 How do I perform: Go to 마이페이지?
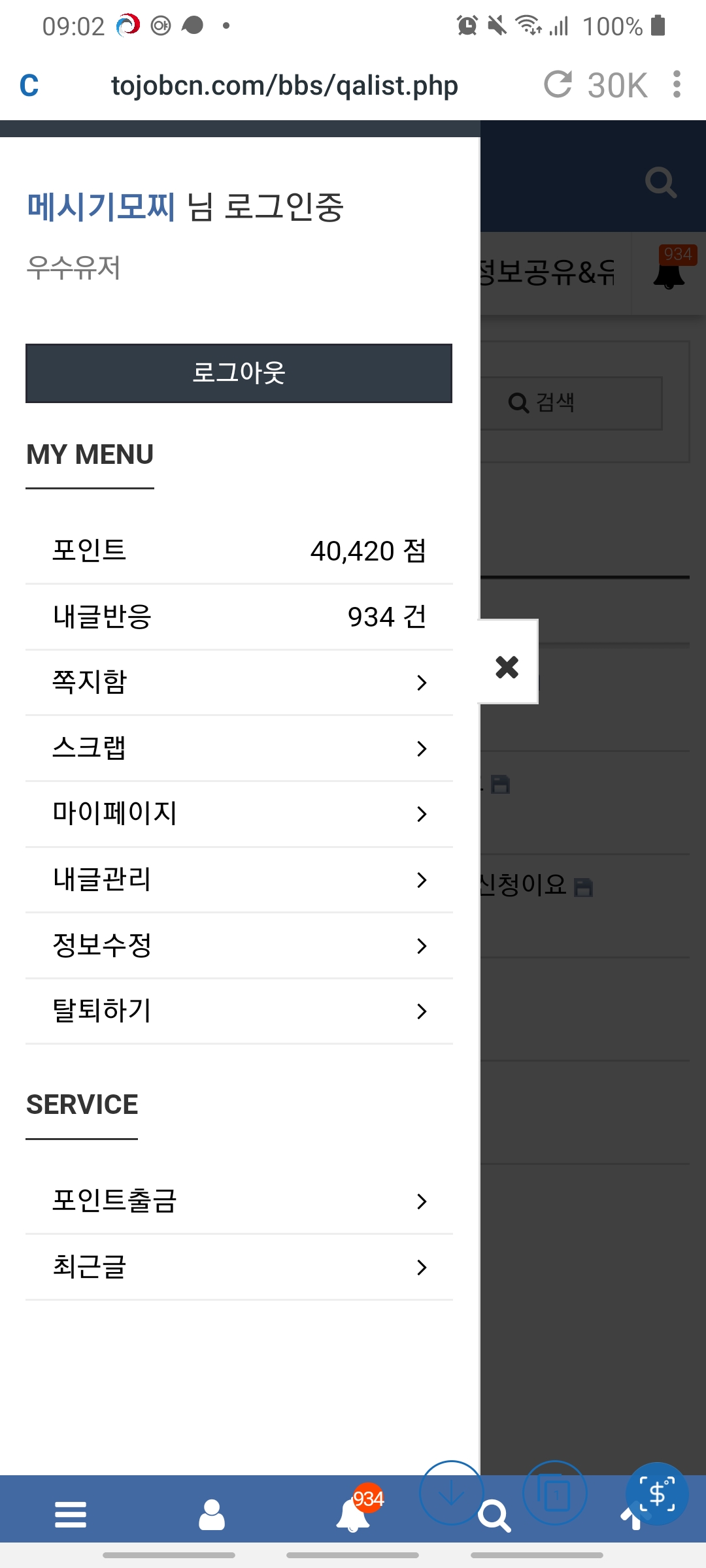point(239,814)
